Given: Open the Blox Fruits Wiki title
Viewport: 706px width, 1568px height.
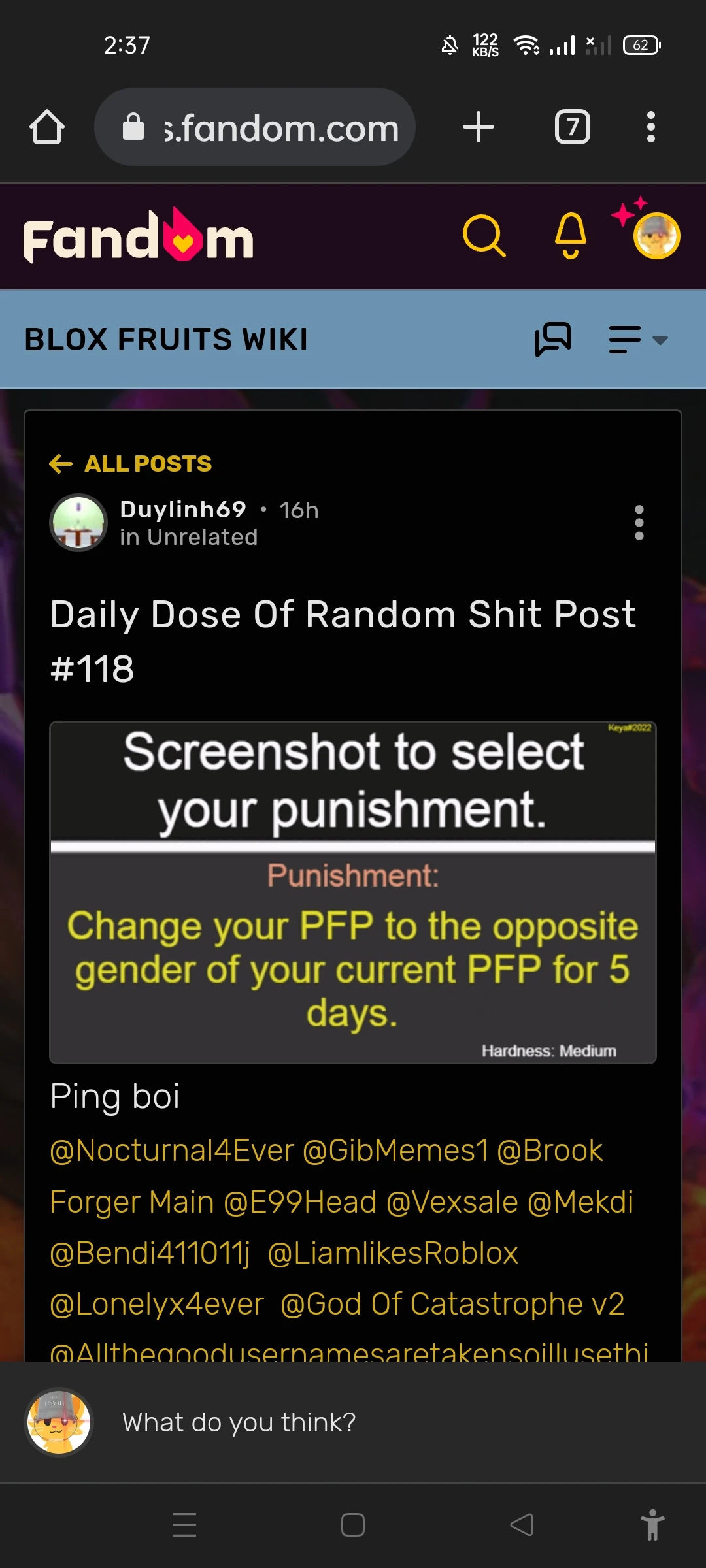Looking at the screenshot, I should (x=166, y=340).
